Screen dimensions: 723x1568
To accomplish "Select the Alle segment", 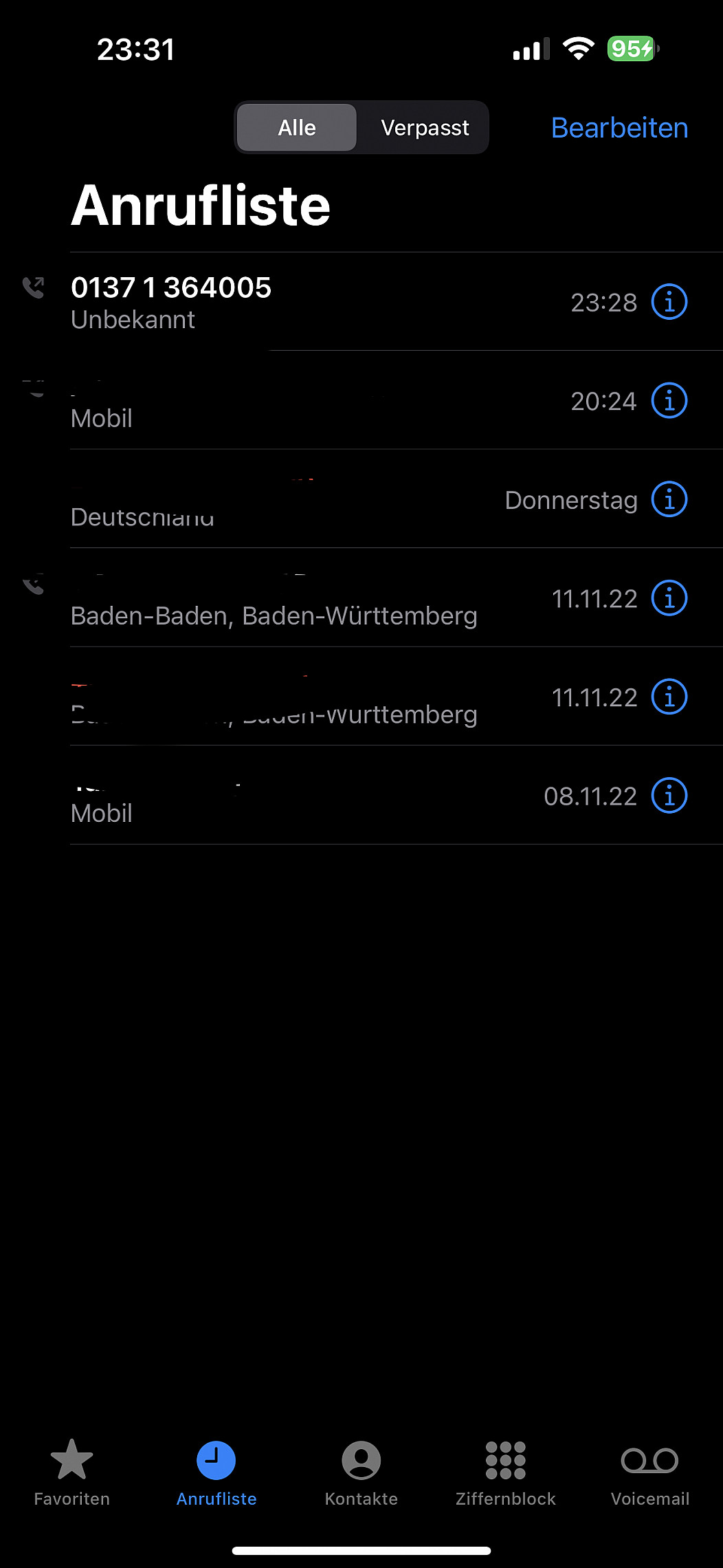I will tap(297, 128).
